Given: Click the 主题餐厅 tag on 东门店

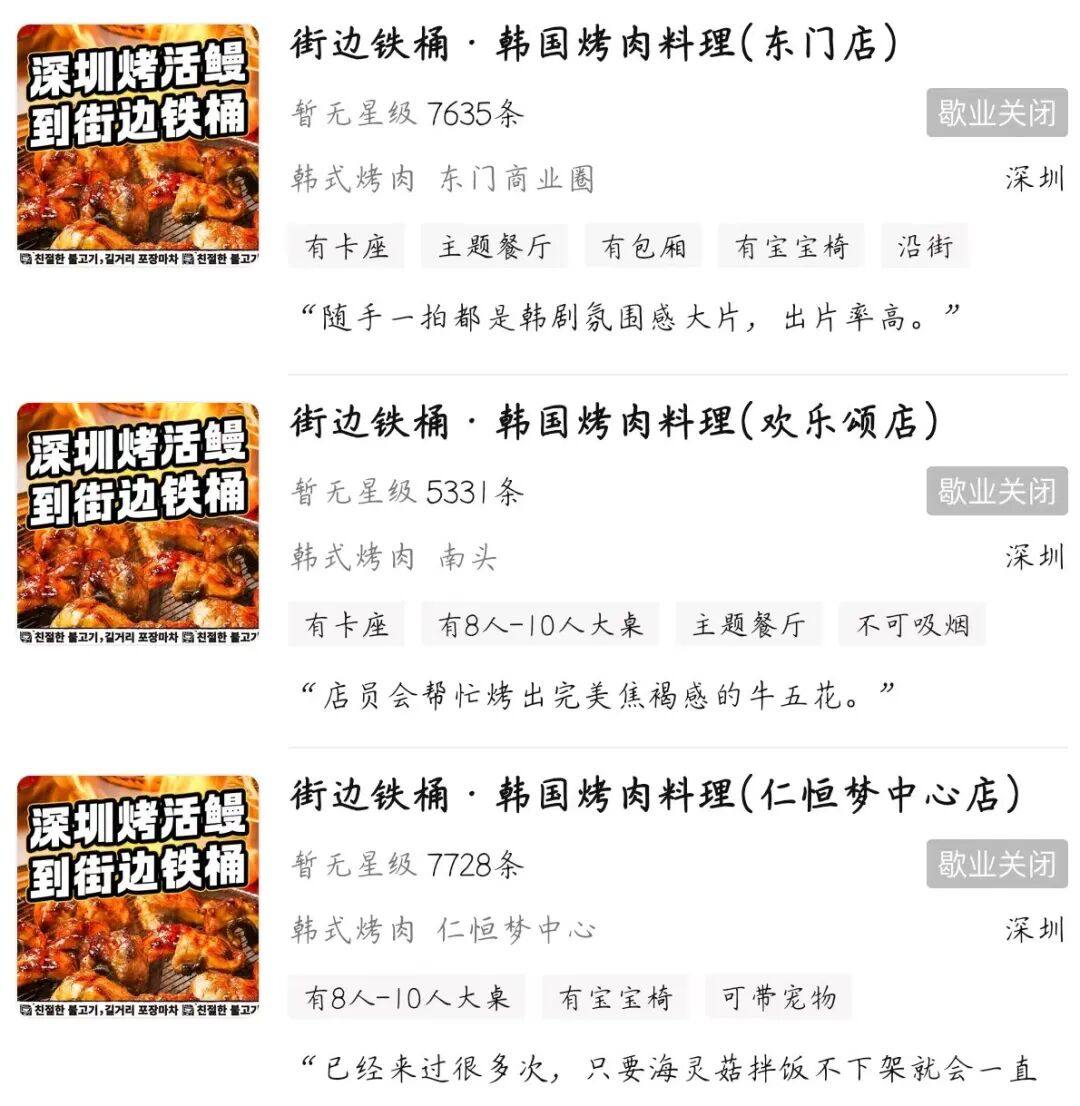Looking at the screenshot, I should click(x=494, y=245).
